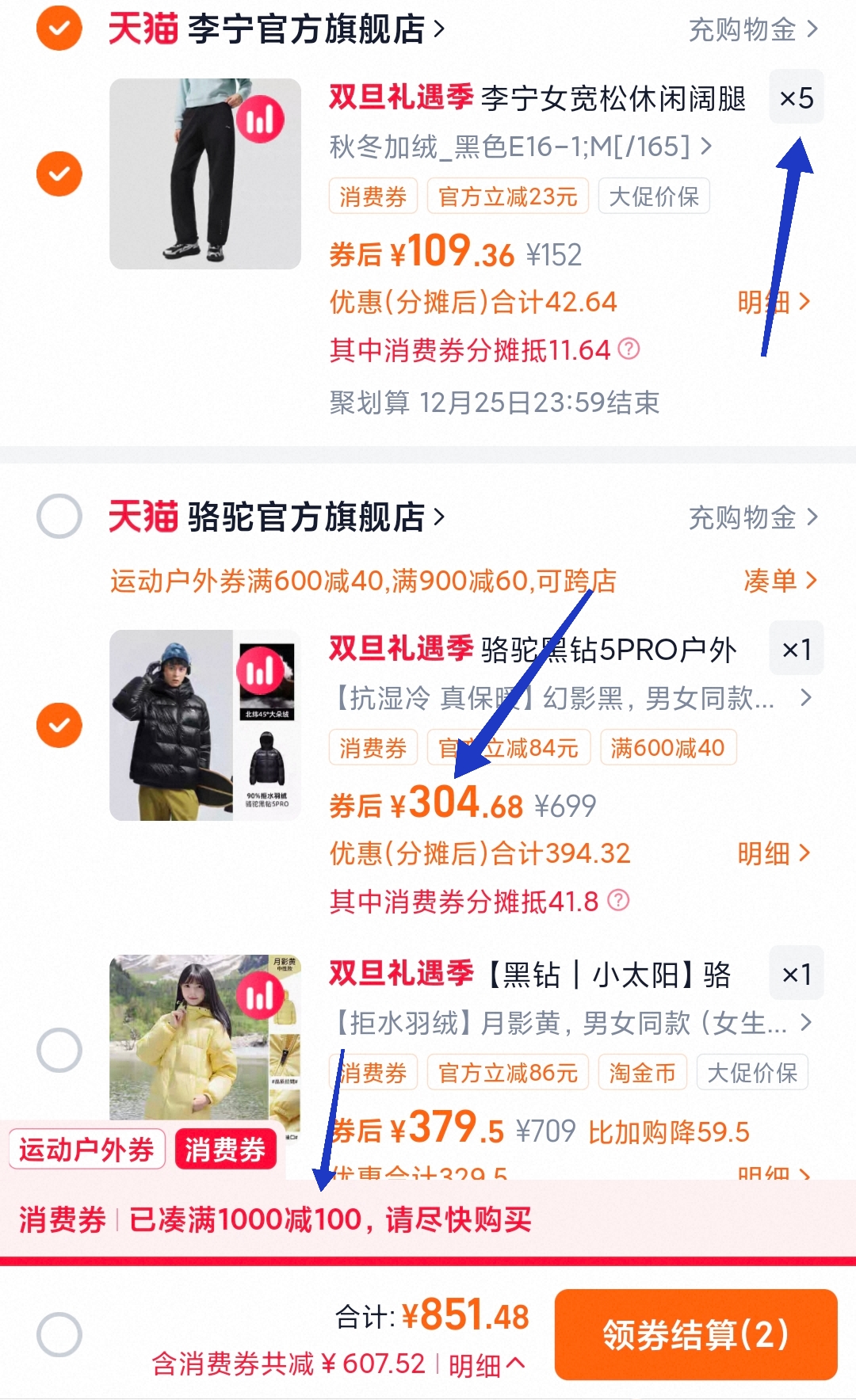The width and height of the screenshot is (856, 1400).
Task: Tick the select-all checkbox beside 合计
Action: (59, 1334)
